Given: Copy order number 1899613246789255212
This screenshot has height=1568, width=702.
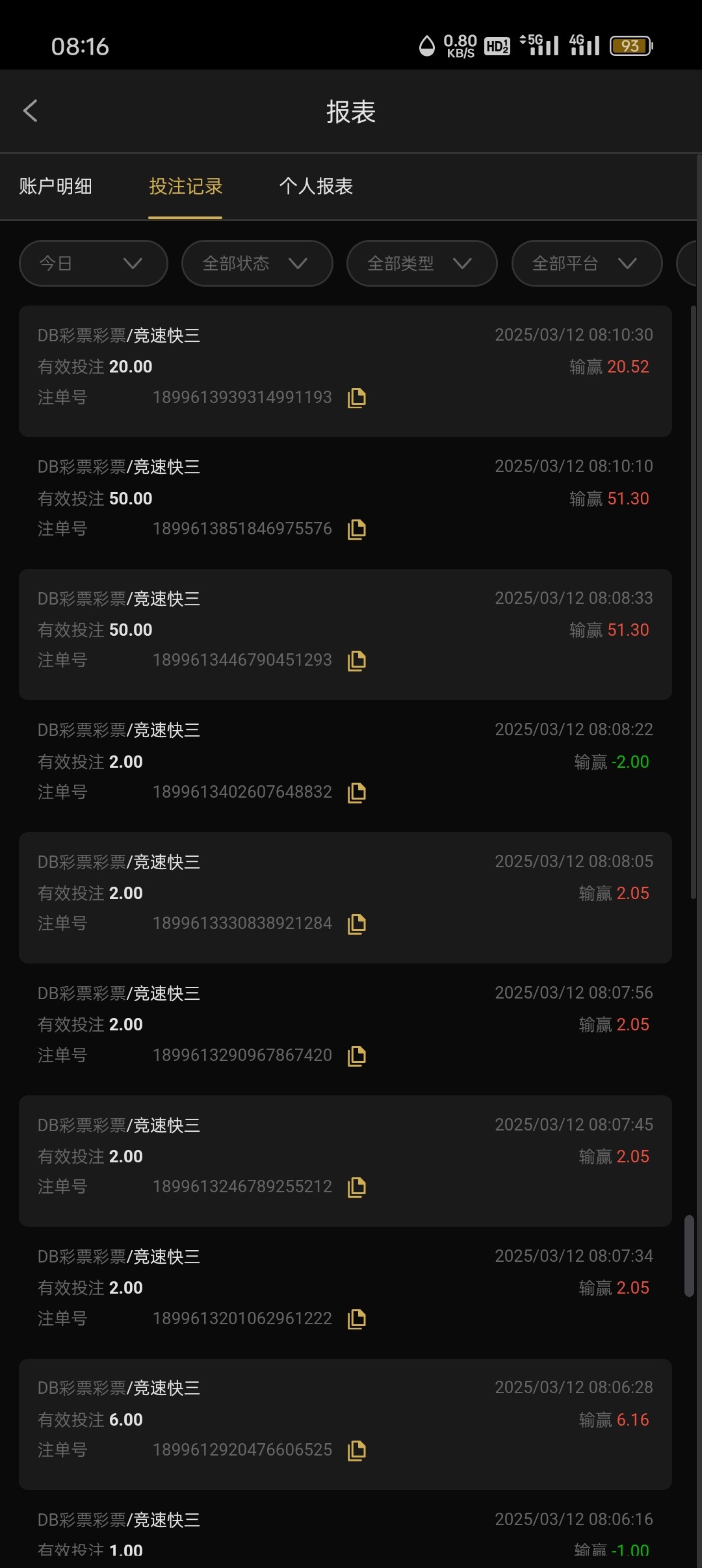Looking at the screenshot, I should click(x=357, y=1187).
